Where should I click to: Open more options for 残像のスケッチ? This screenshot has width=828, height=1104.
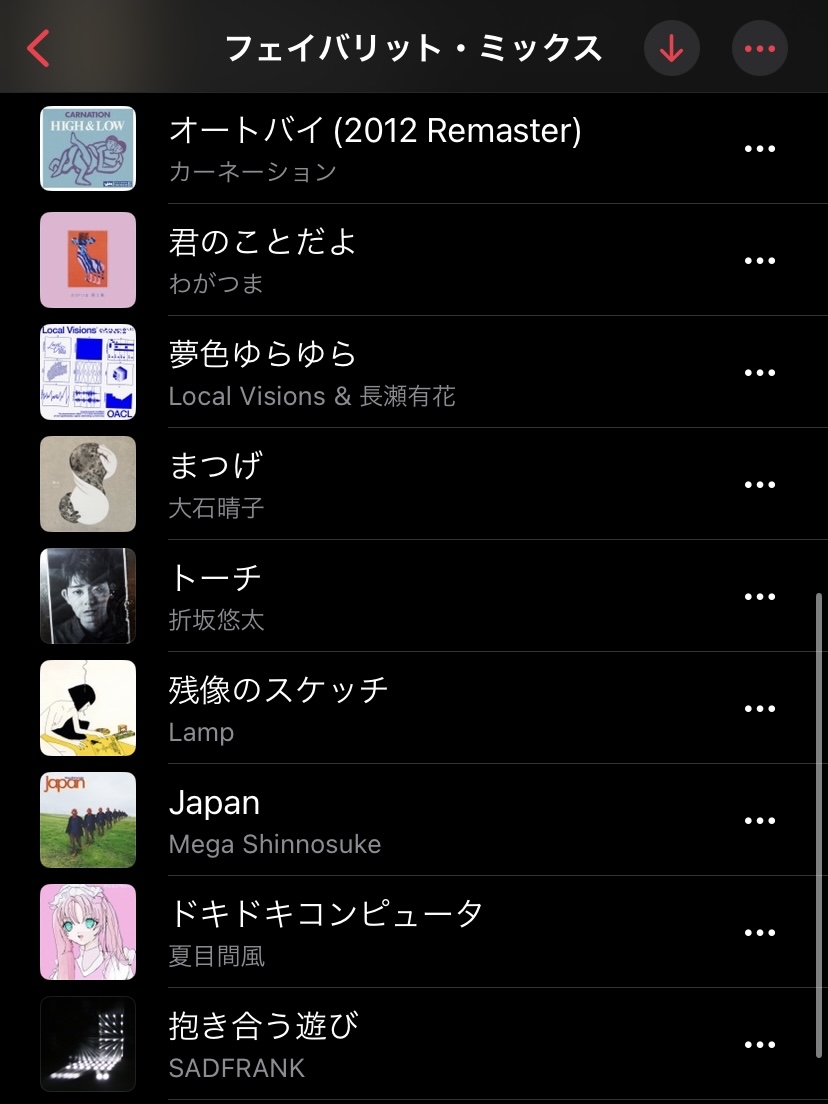tap(760, 709)
